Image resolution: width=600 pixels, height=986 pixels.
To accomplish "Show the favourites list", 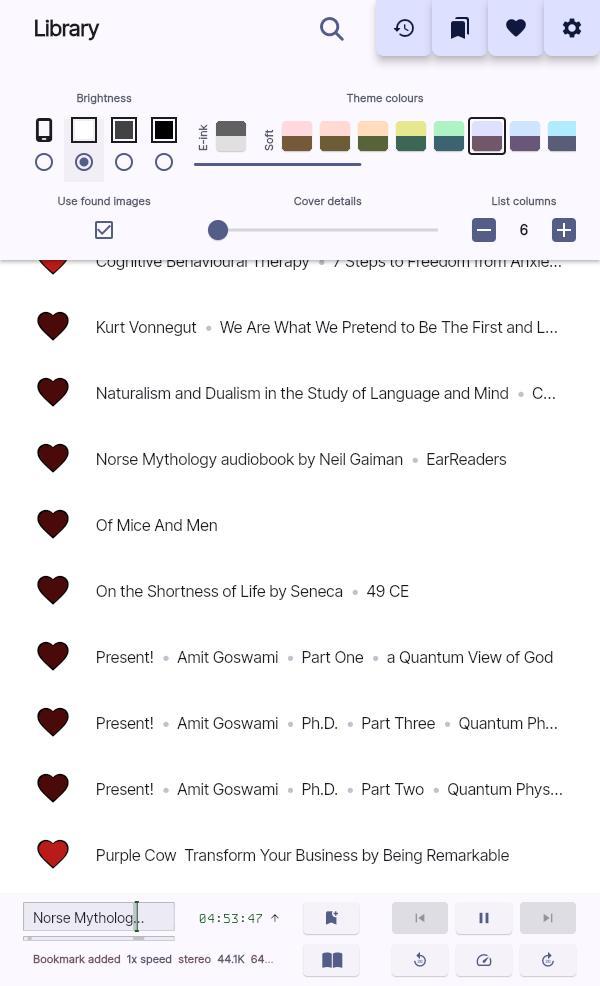I will (516, 28).
